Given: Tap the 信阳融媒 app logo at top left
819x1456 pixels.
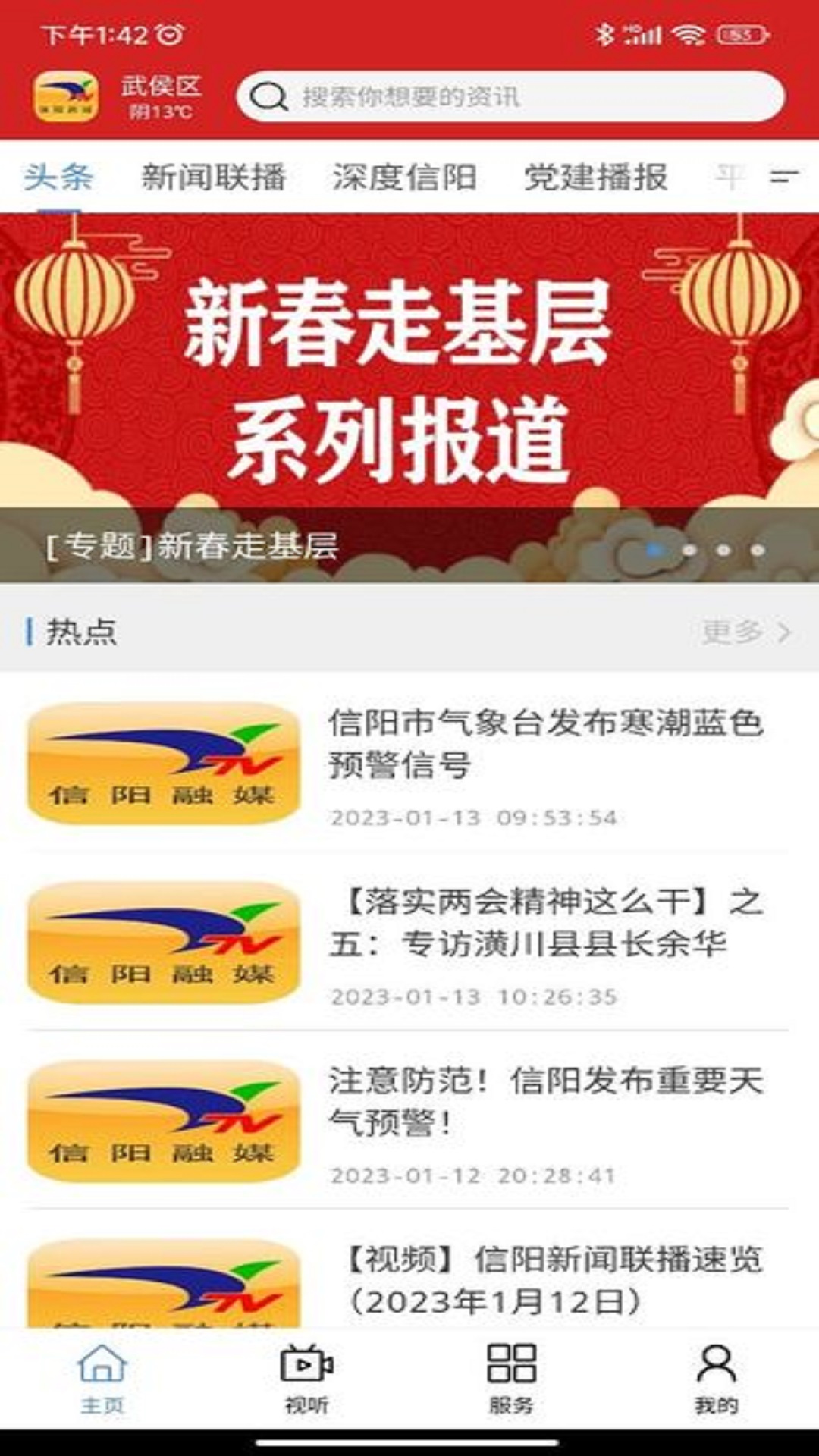Looking at the screenshot, I should [x=70, y=96].
